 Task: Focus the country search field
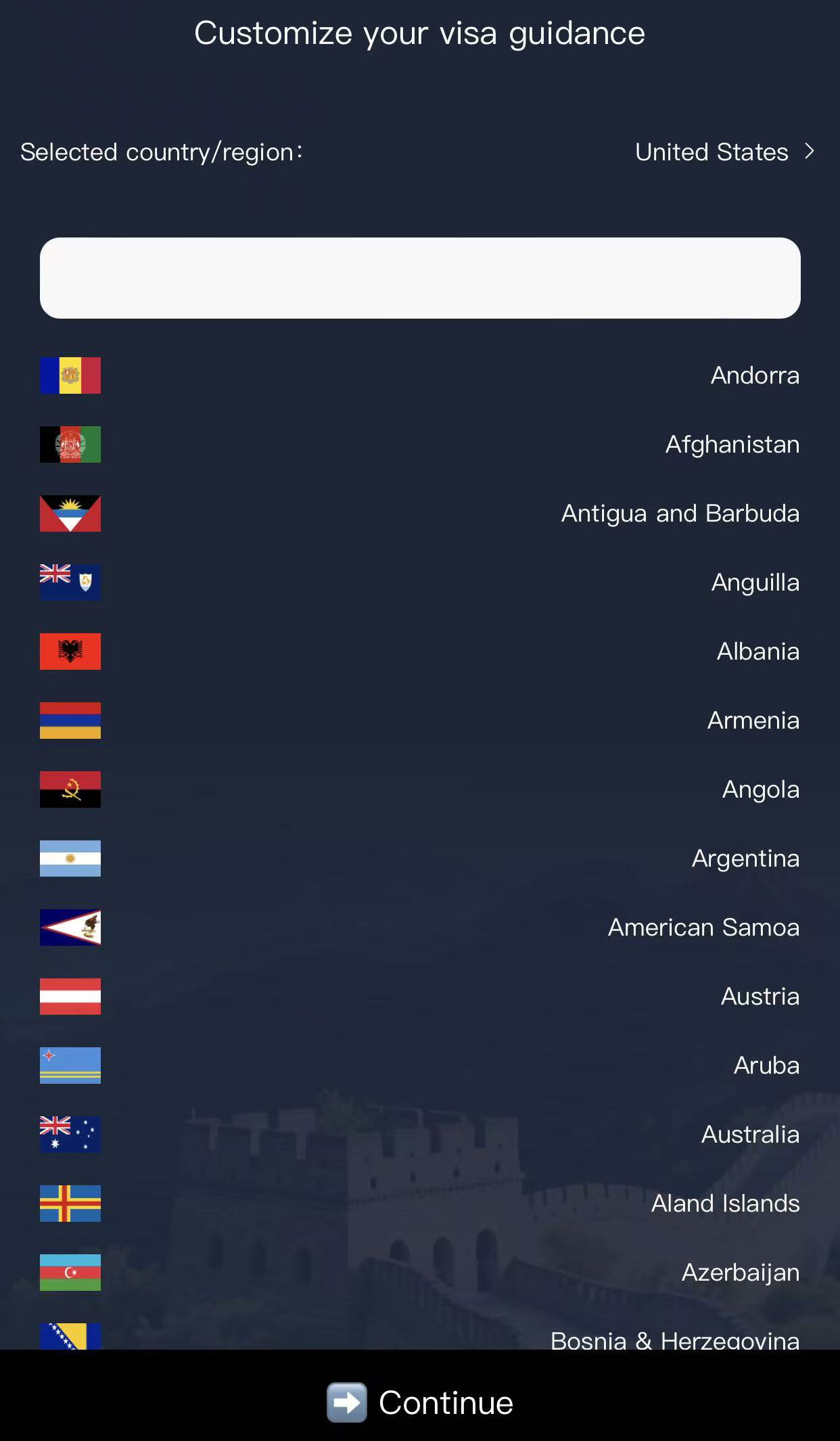[419, 278]
